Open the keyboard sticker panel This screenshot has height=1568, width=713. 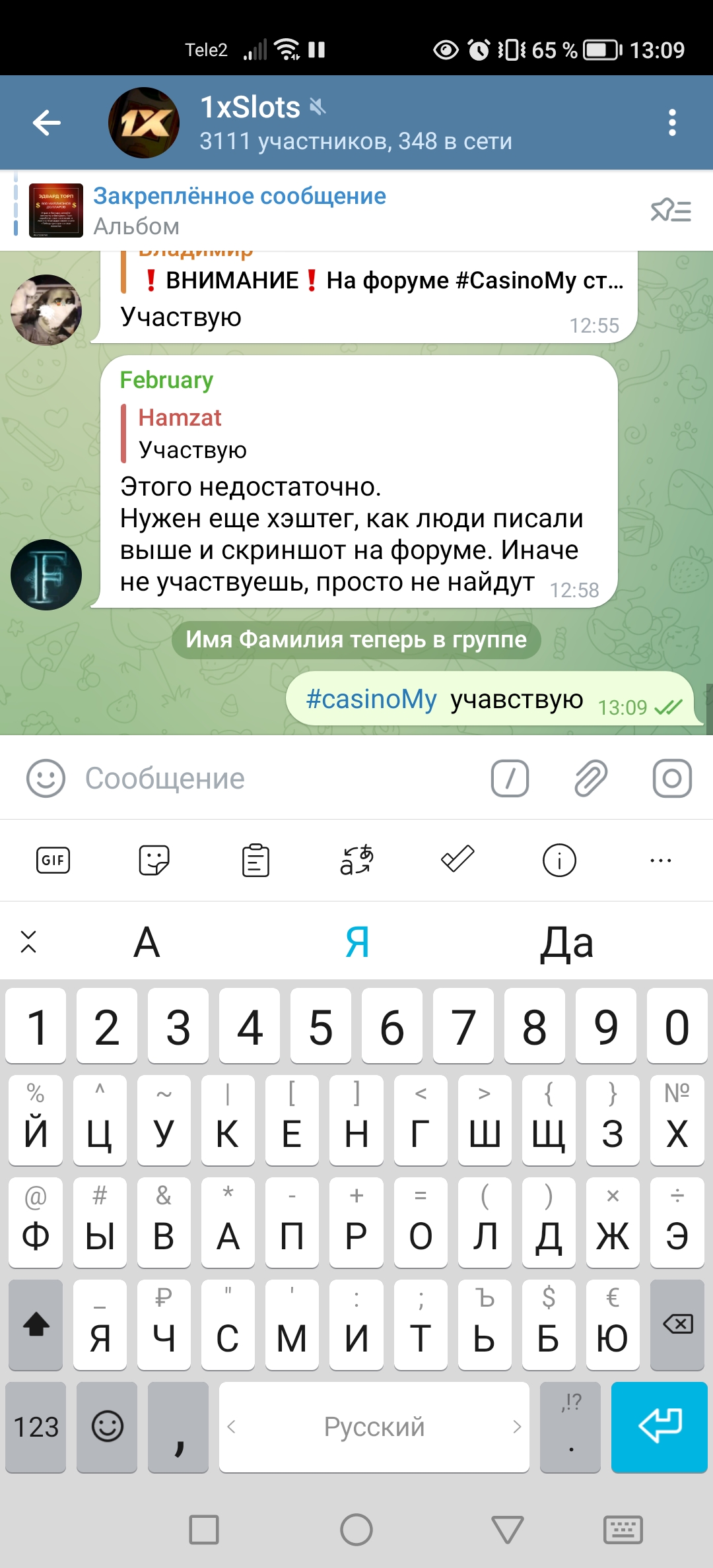coord(154,860)
